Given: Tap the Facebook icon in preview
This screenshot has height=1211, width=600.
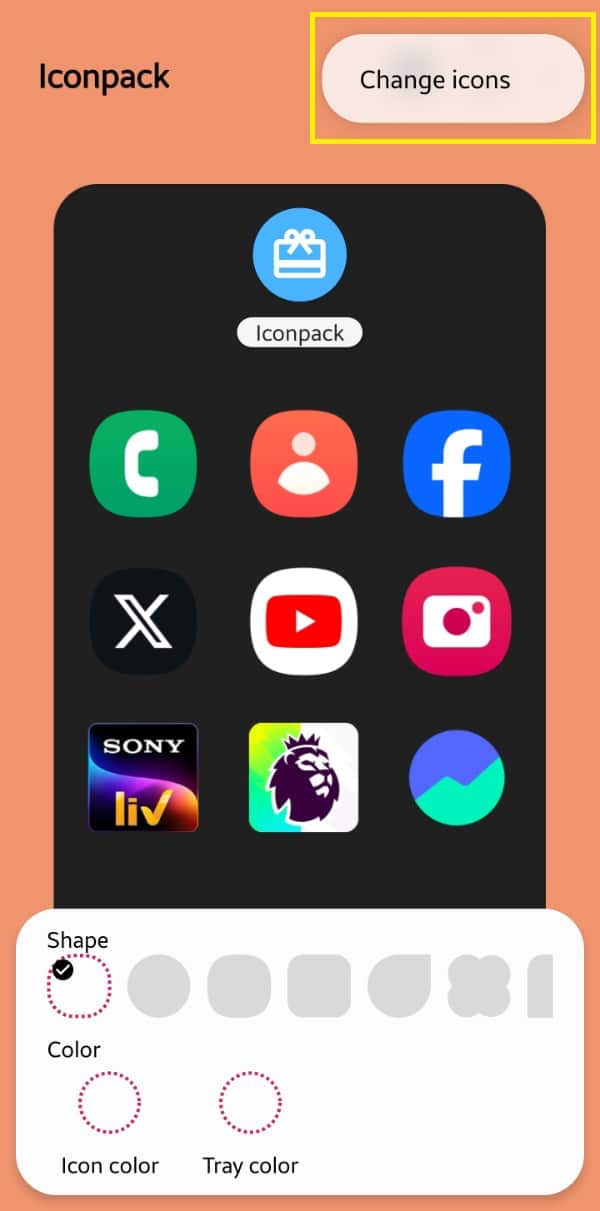Looking at the screenshot, I should (x=457, y=464).
